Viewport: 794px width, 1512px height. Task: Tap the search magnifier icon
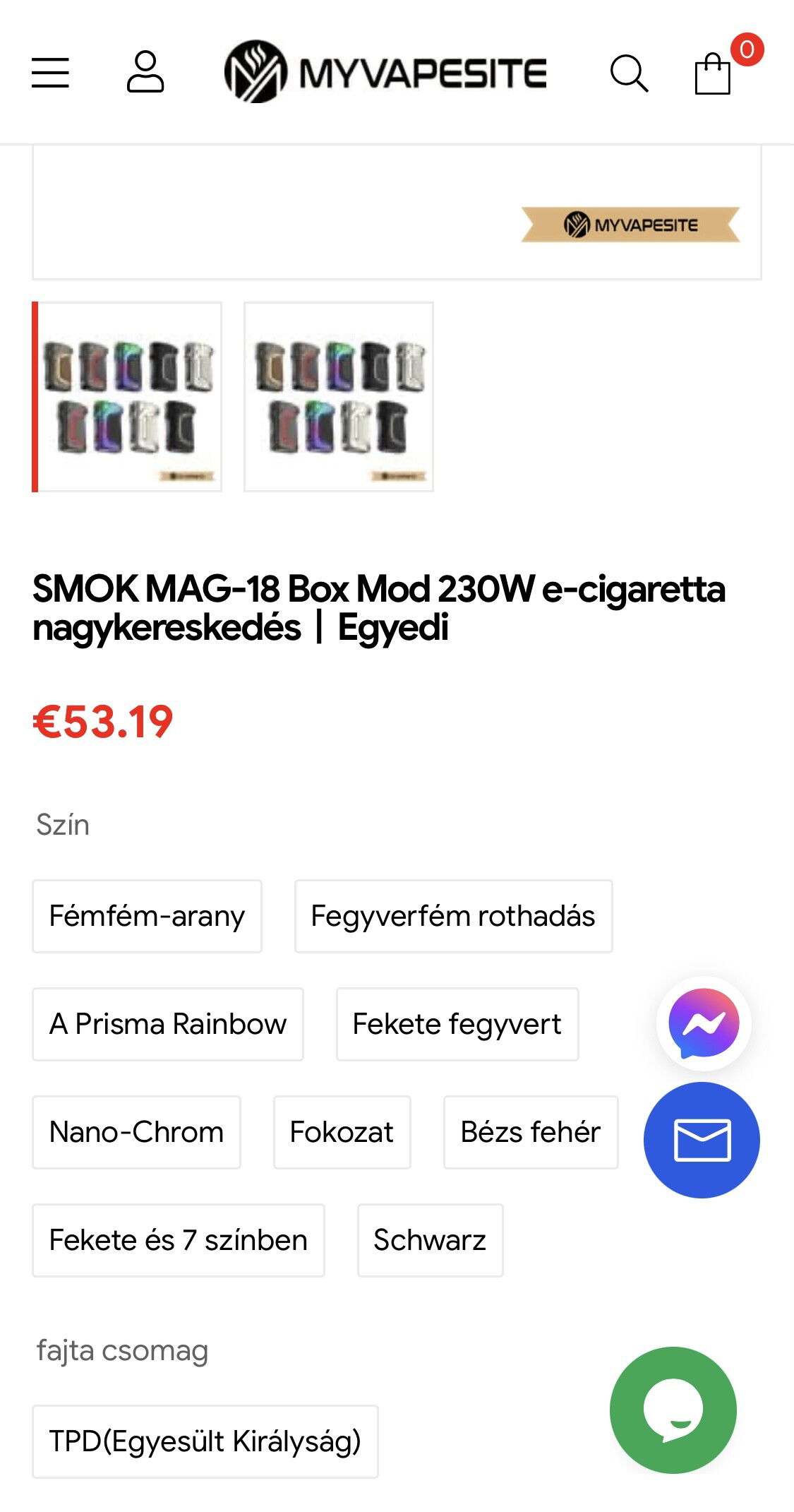click(x=628, y=73)
